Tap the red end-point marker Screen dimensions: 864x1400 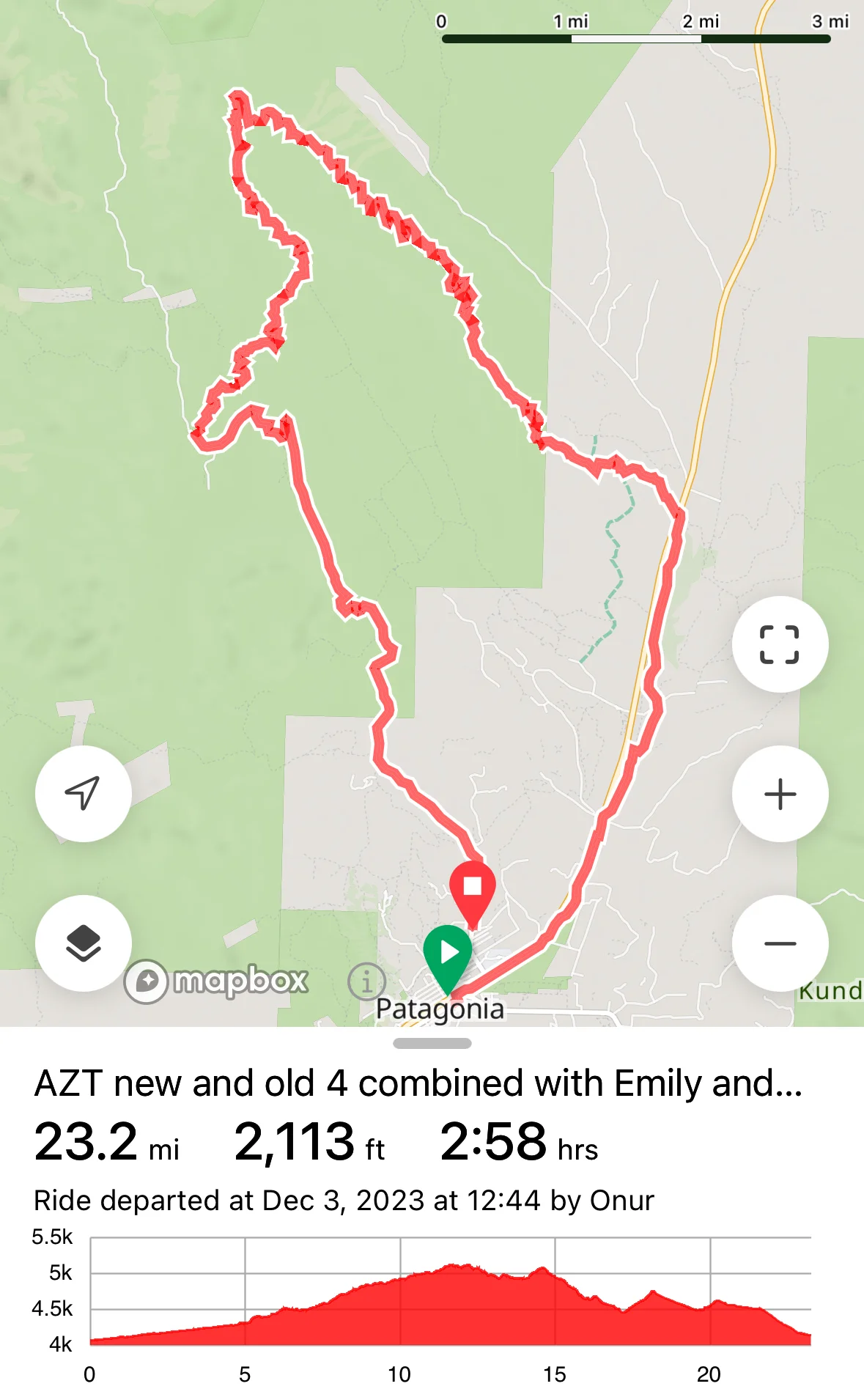(x=473, y=888)
